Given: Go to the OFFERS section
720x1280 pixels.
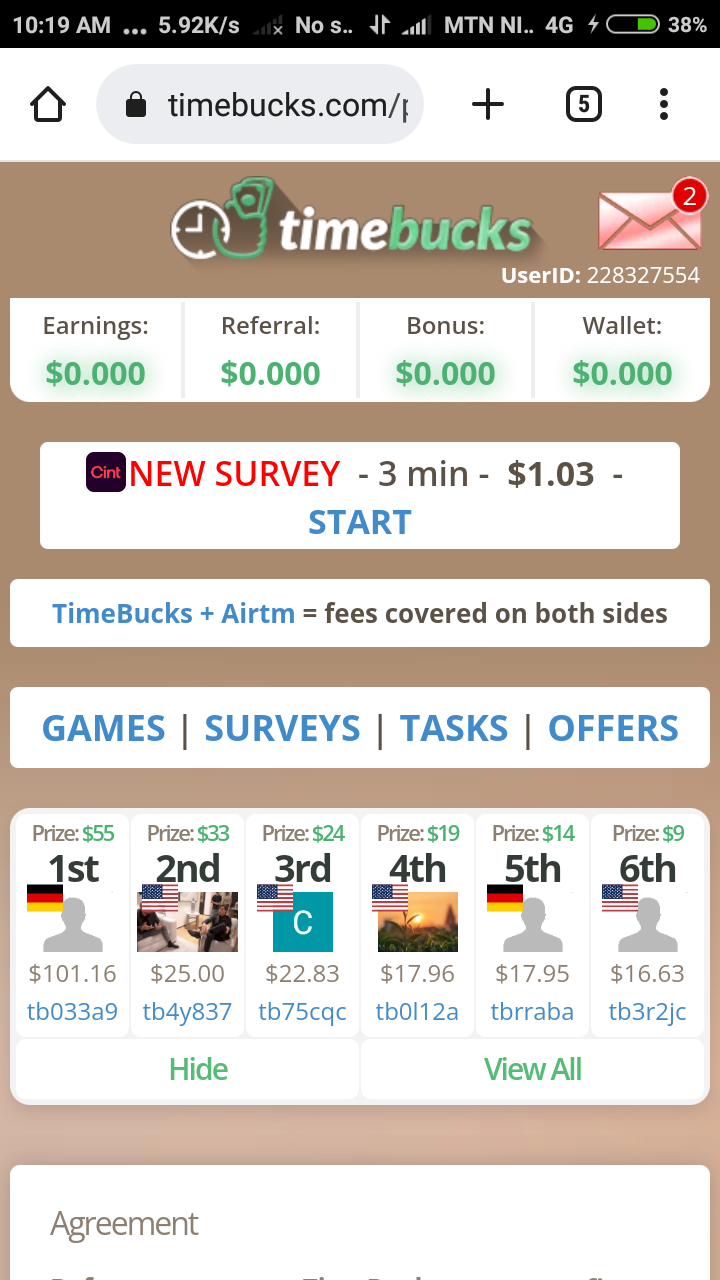Looking at the screenshot, I should 613,728.
